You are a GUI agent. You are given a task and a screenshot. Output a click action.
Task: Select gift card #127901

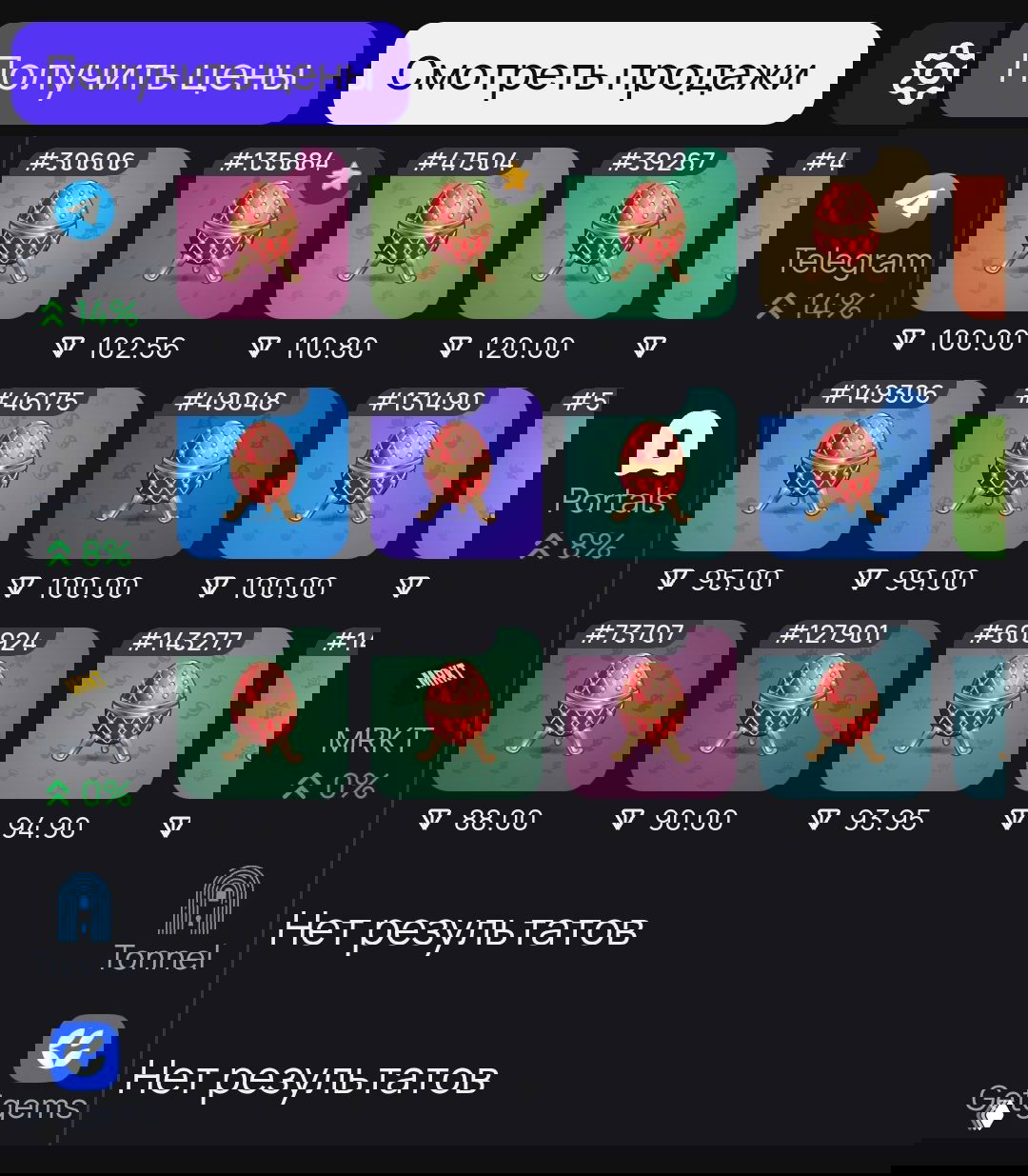(844, 716)
